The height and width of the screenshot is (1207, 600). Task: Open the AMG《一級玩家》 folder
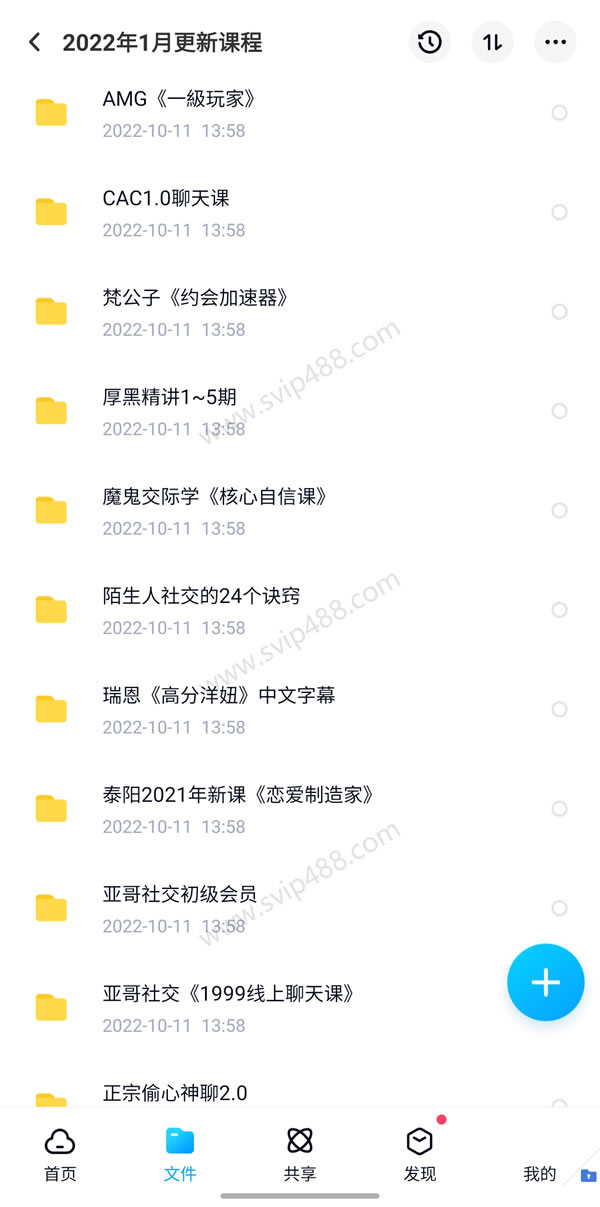tap(300, 113)
